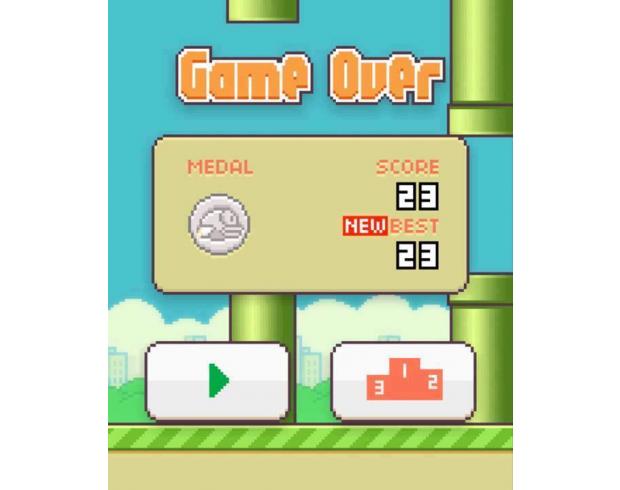Tap the green play button to restart
The image size is (620, 490).
pos(218,380)
